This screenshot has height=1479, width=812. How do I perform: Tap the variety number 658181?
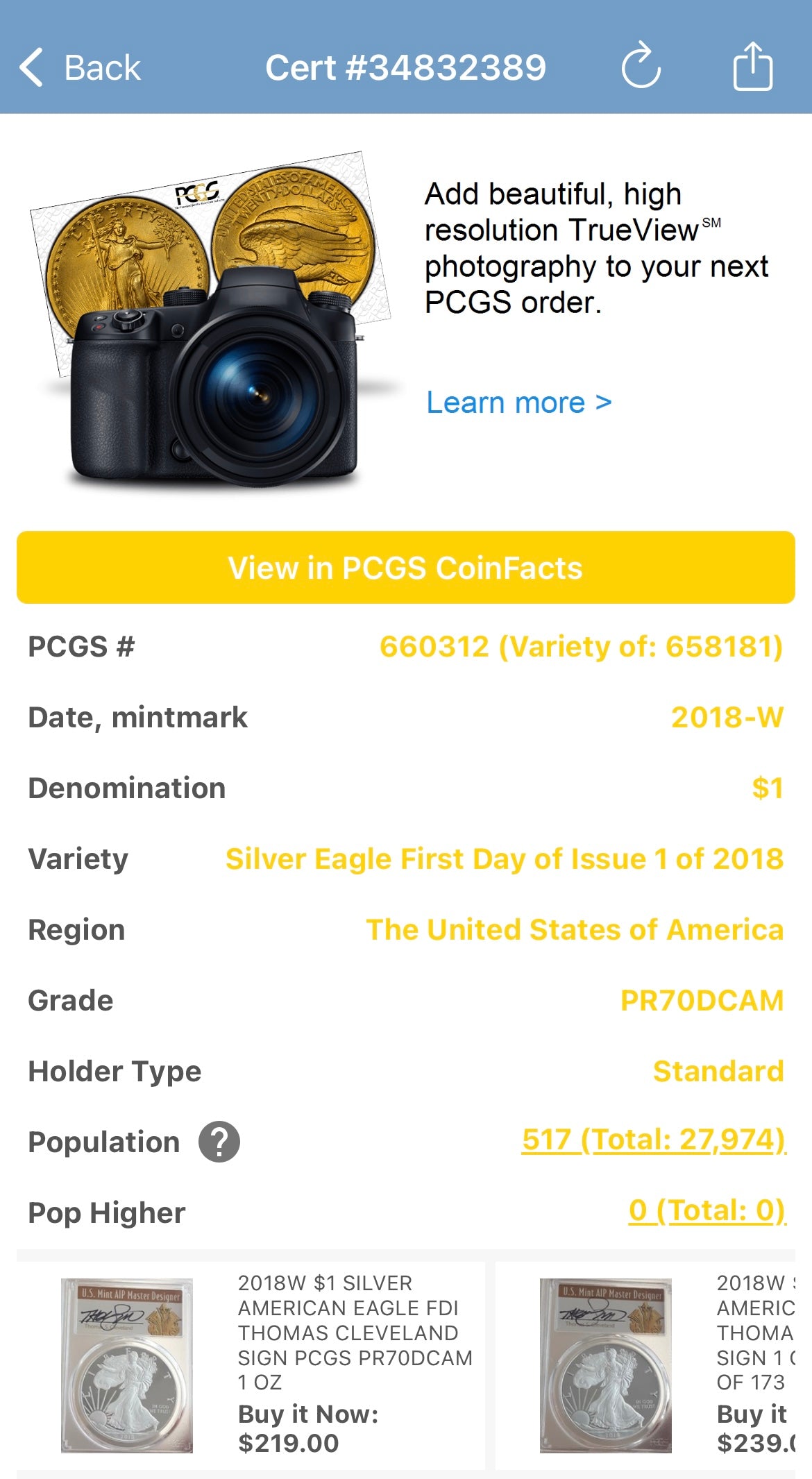722,646
